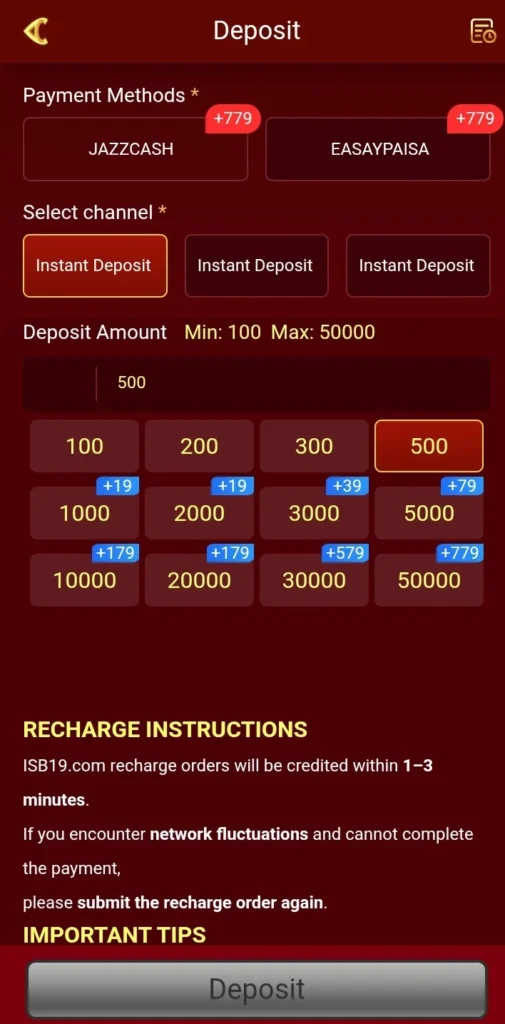Pick the 20000 amount preset

point(199,580)
